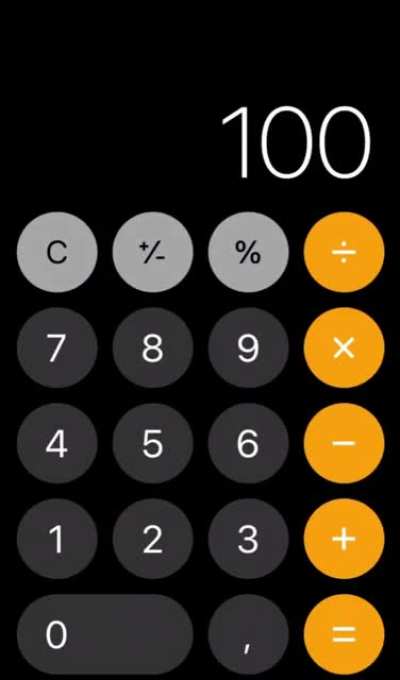Select the plus operator
This screenshot has width=400, height=680.
click(x=344, y=539)
